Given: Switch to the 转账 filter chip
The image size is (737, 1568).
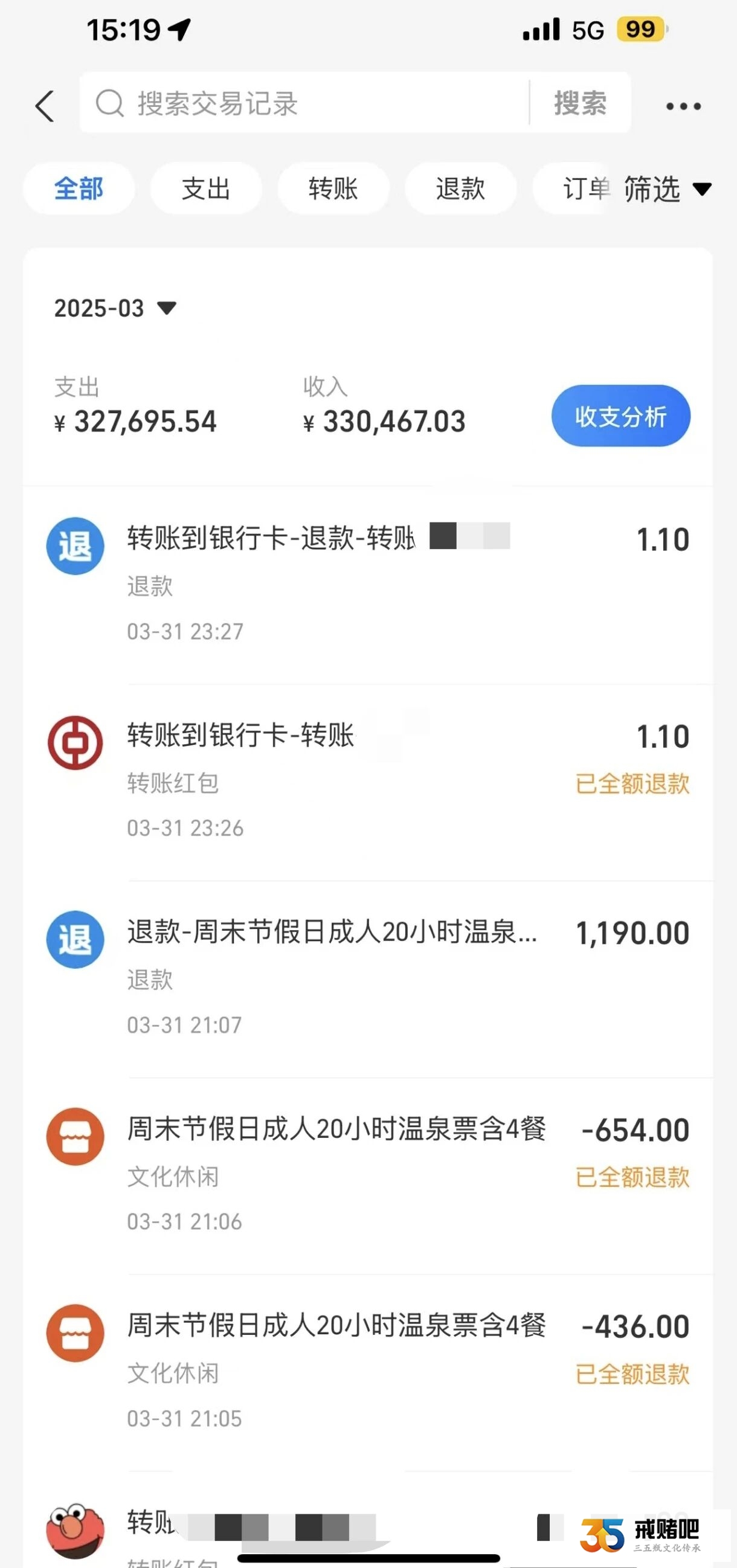Looking at the screenshot, I should (x=333, y=188).
